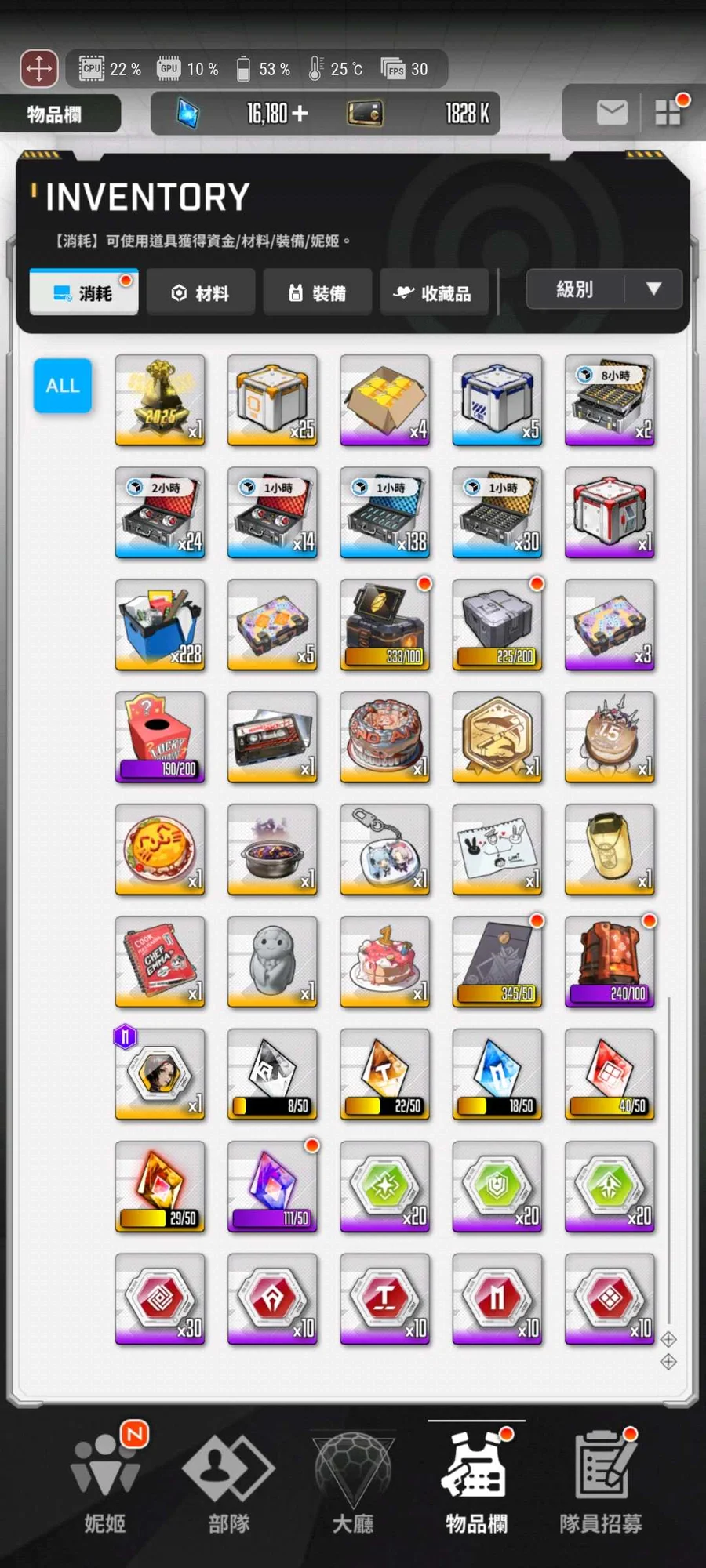
Task: Open the Lucky box 190/200 item
Action: (160, 737)
